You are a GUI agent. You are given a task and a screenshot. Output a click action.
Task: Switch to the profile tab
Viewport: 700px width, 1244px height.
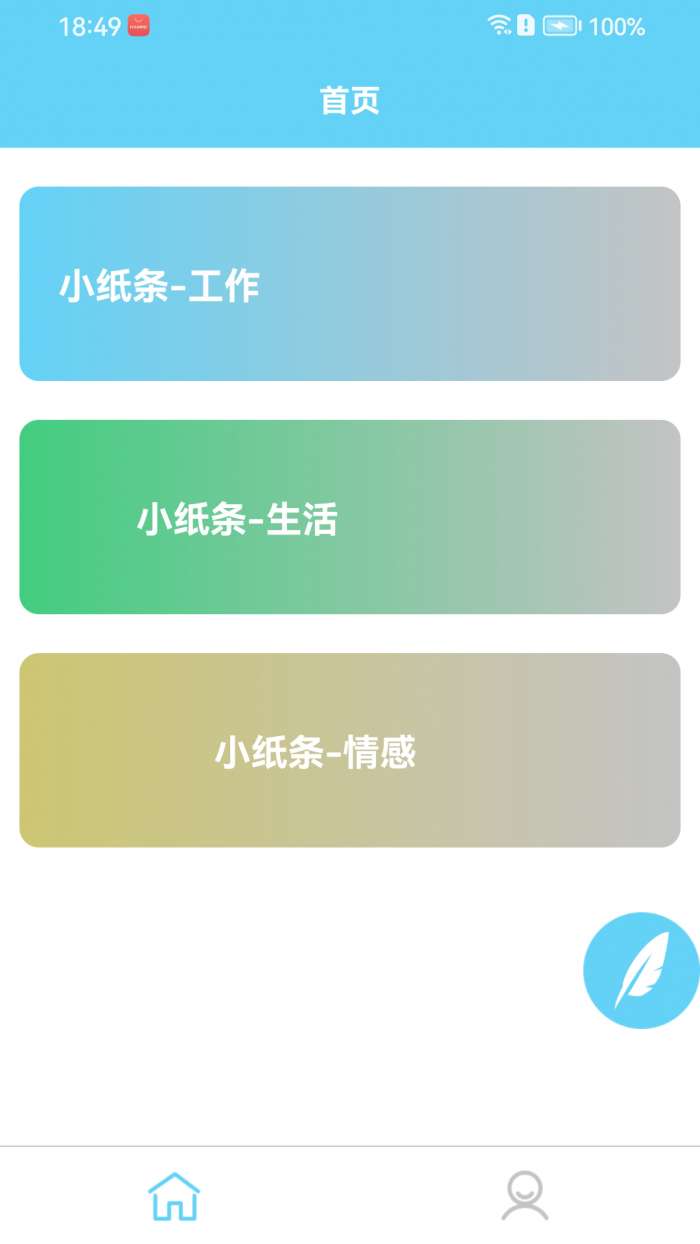pyautogui.click(x=525, y=1196)
